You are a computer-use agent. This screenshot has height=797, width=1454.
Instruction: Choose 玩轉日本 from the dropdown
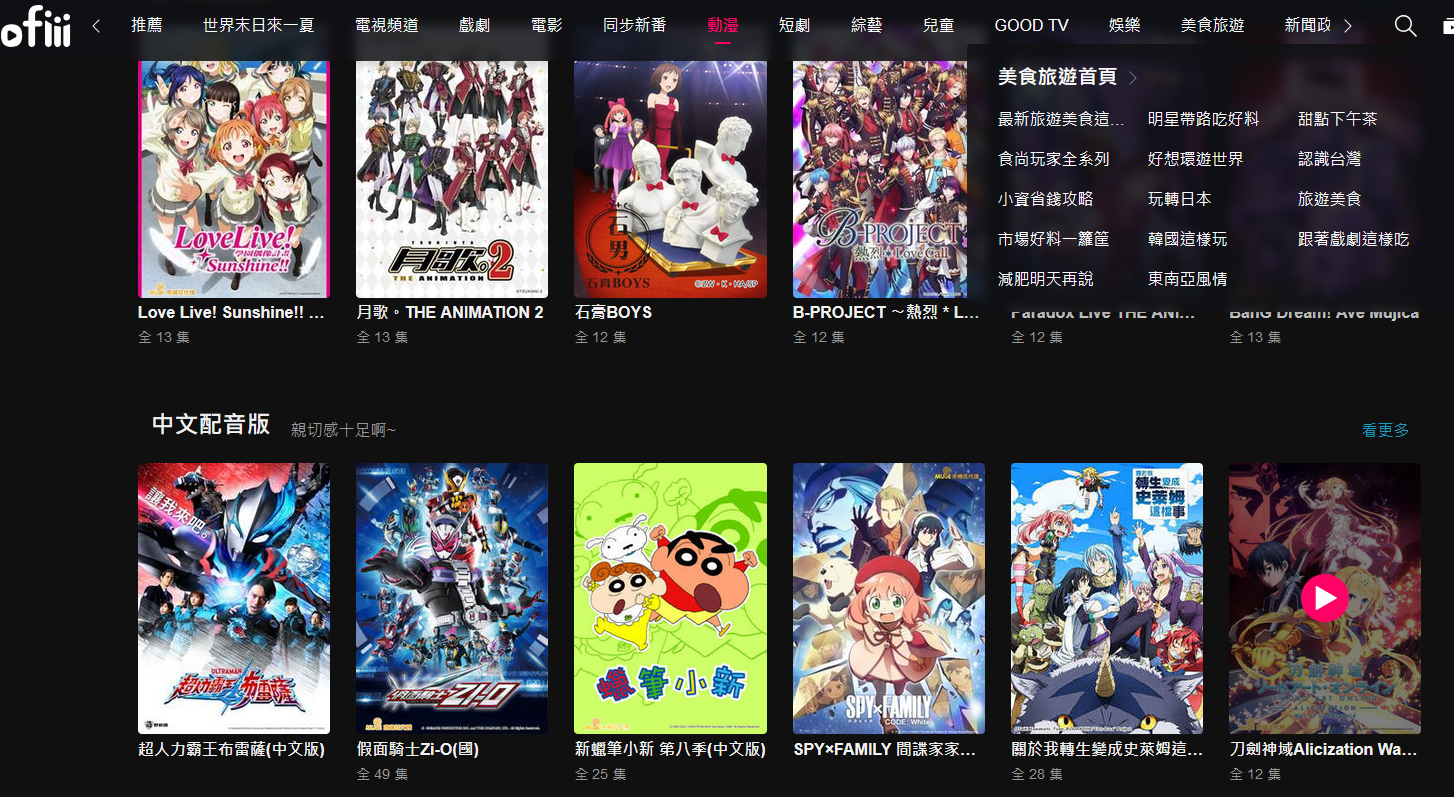click(1180, 199)
